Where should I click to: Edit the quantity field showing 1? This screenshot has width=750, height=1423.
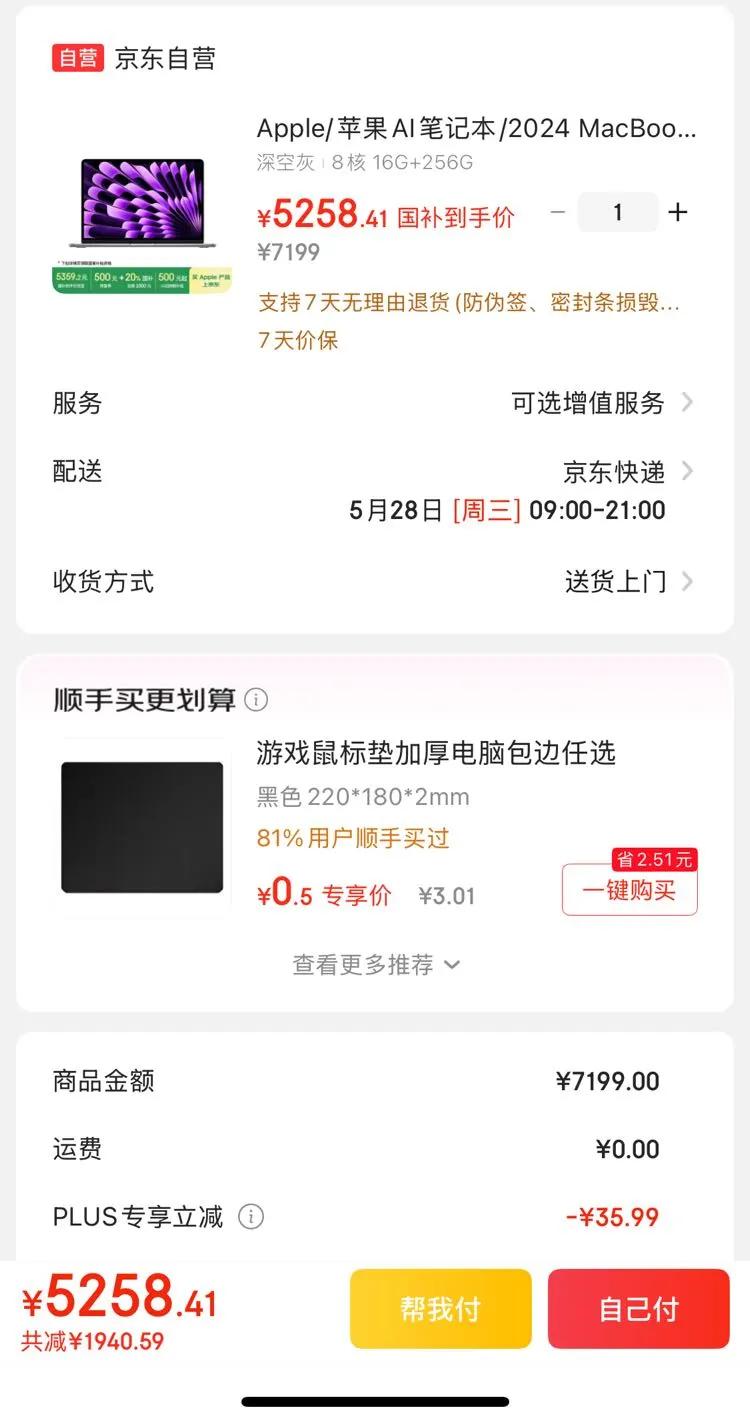click(617, 212)
